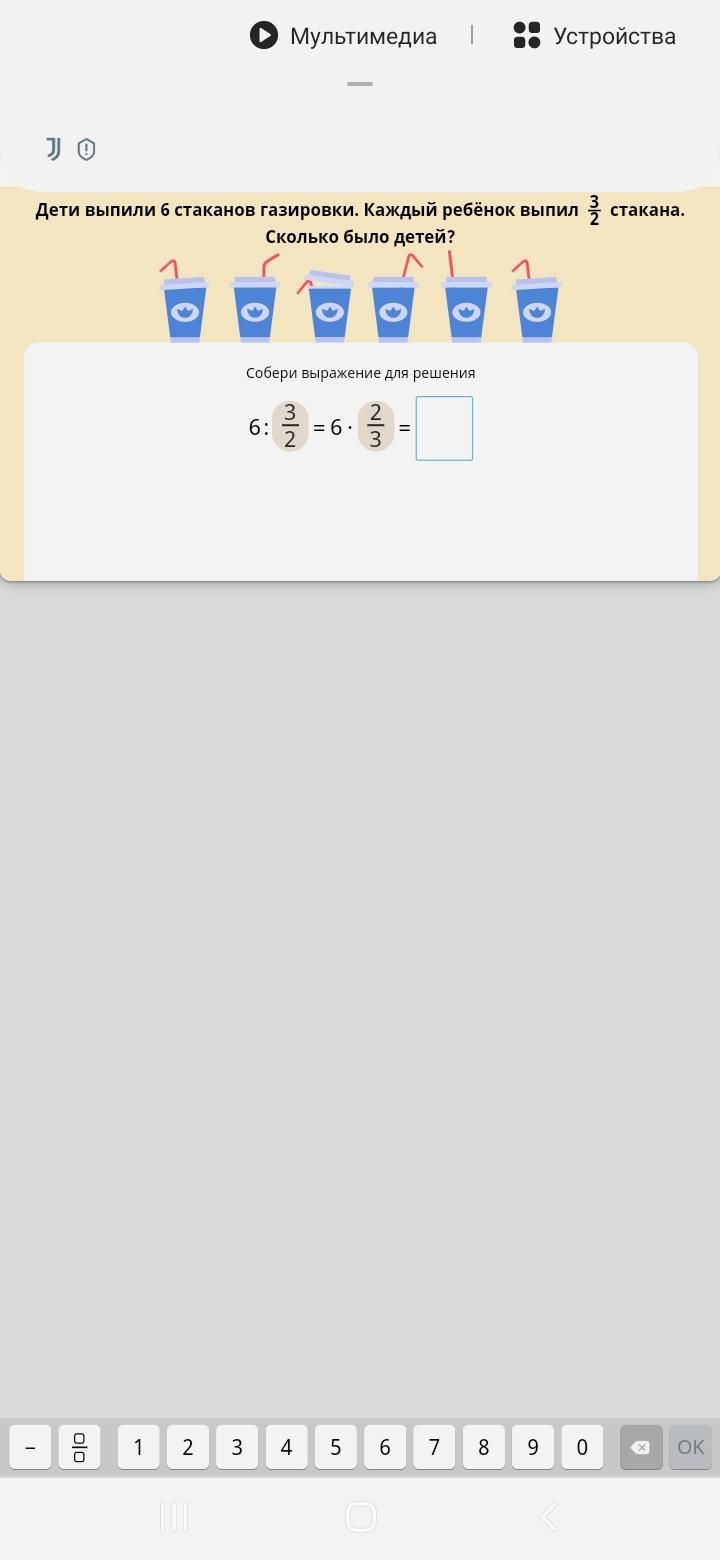The image size is (720, 1560).
Task: Insert a fraction template
Action: (79, 1447)
